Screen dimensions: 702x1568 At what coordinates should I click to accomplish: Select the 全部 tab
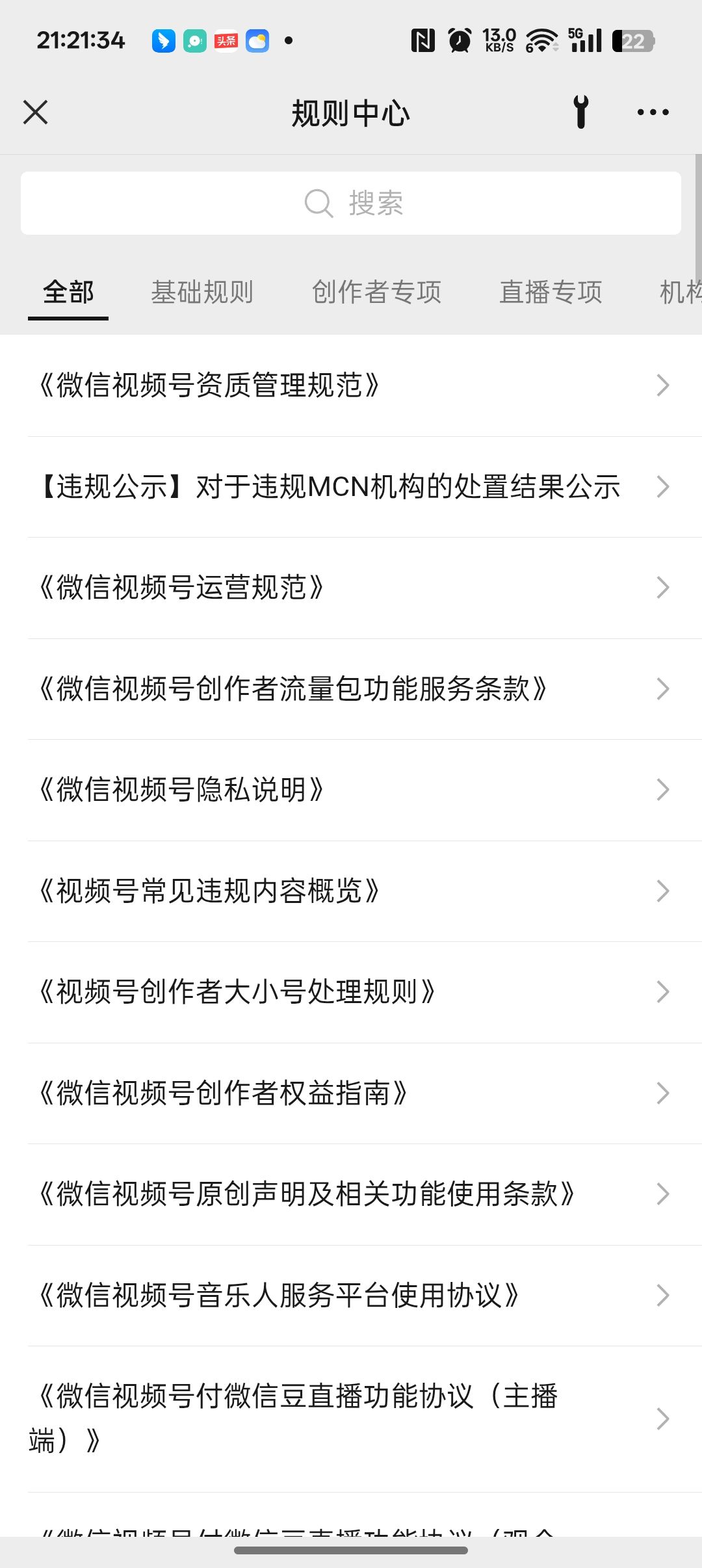pyautogui.click(x=68, y=292)
